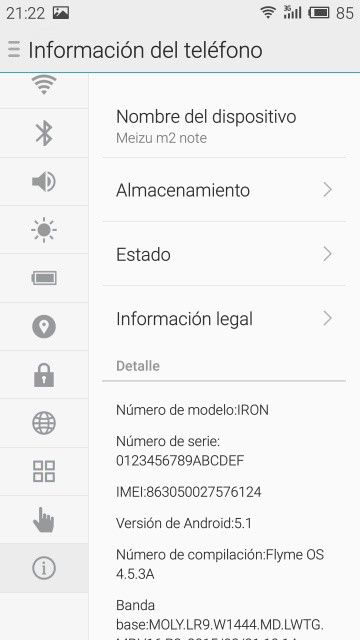Image resolution: width=360 pixels, height=640 pixels.
Task: Select the battery sidebar icon
Action: point(44,278)
